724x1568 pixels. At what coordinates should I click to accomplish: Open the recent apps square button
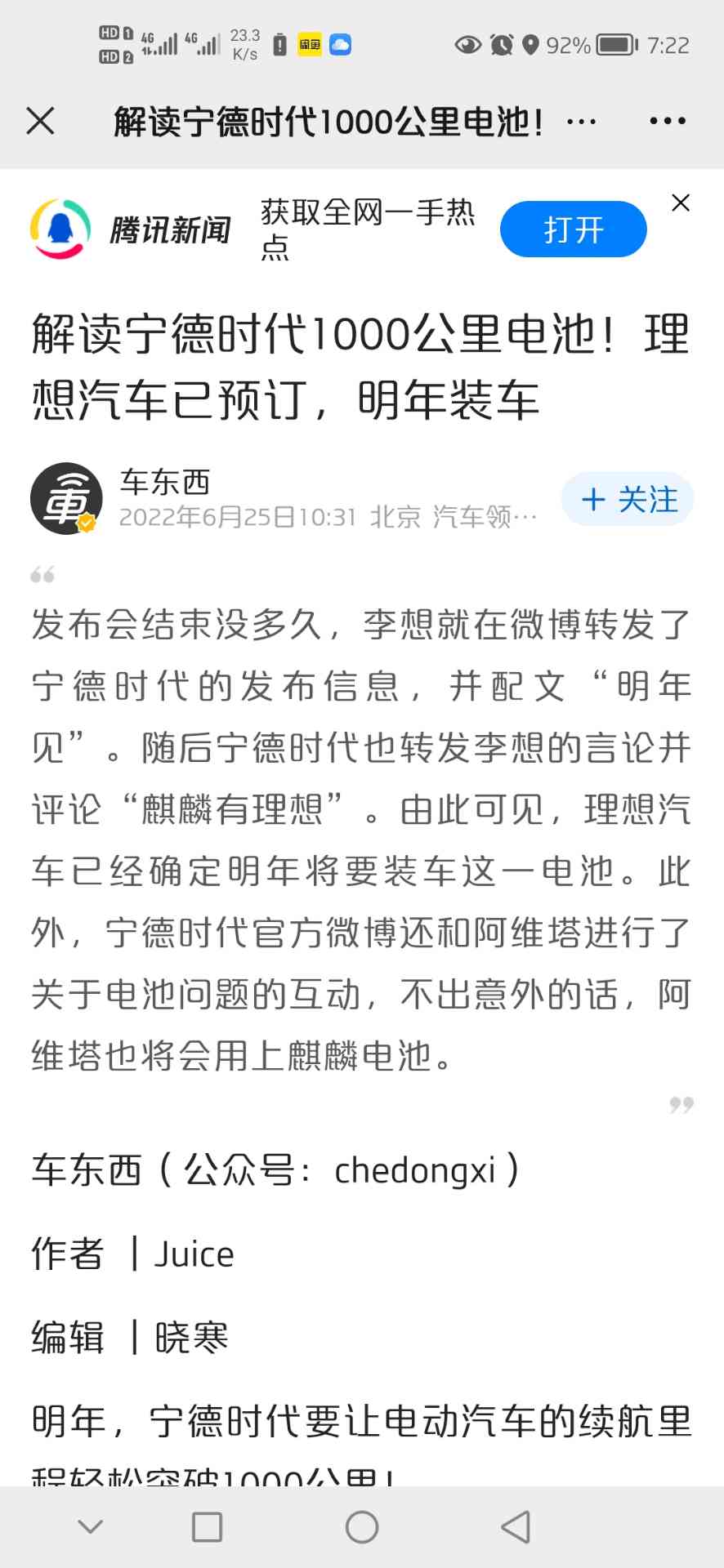coord(207,1526)
